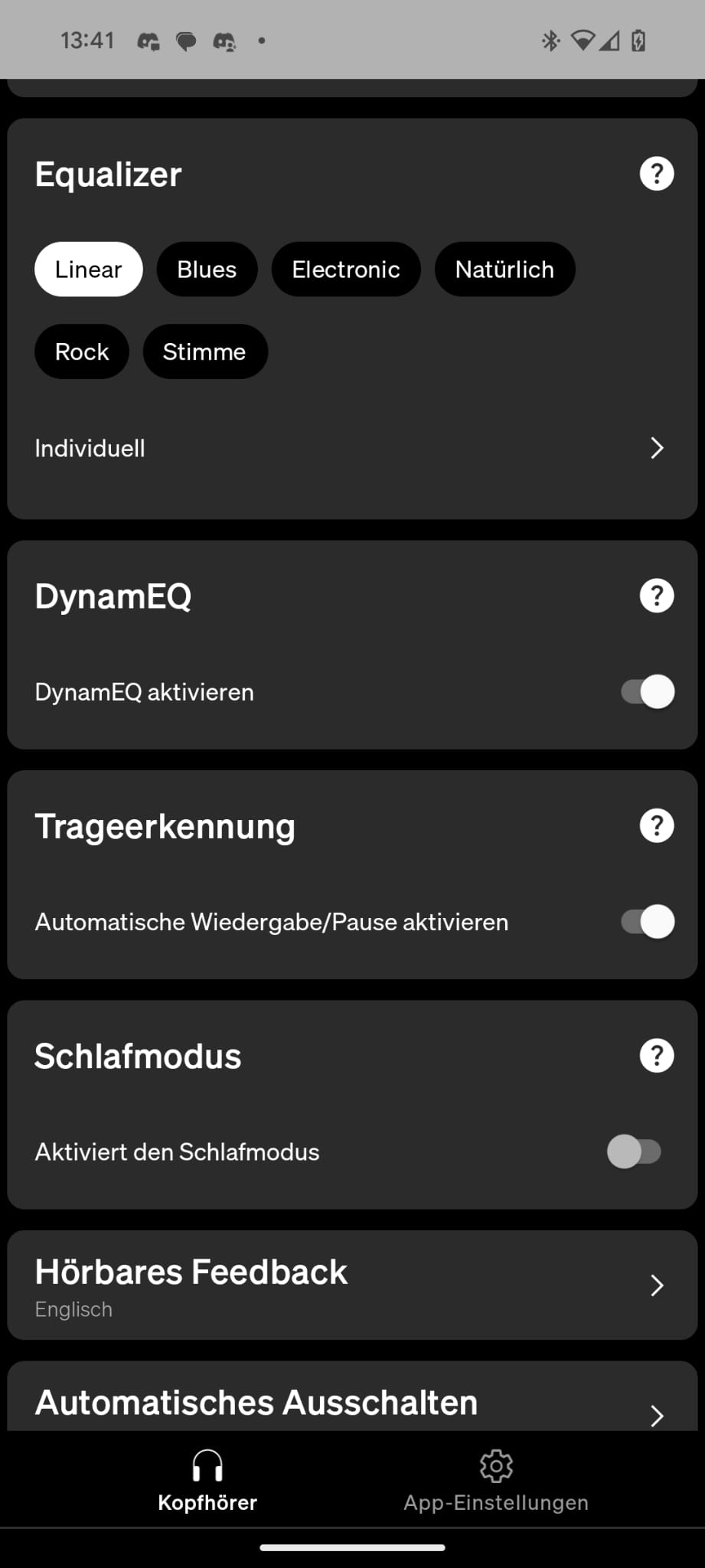705x1568 pixels.
Task: Choose the Blues equalizer preset
Action: (x=207, y=269)
